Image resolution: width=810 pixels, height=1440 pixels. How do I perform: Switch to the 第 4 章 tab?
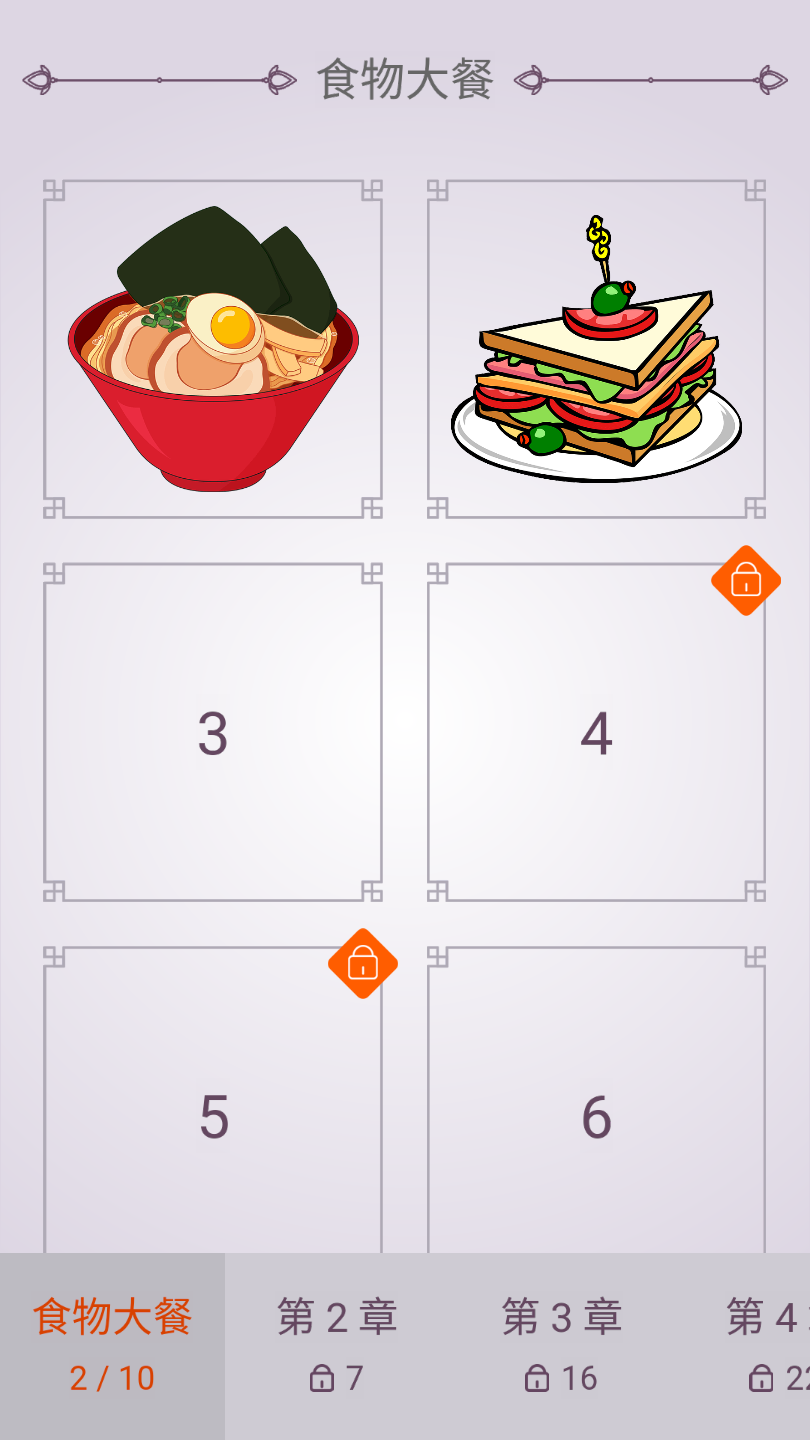coord(765,1345)
